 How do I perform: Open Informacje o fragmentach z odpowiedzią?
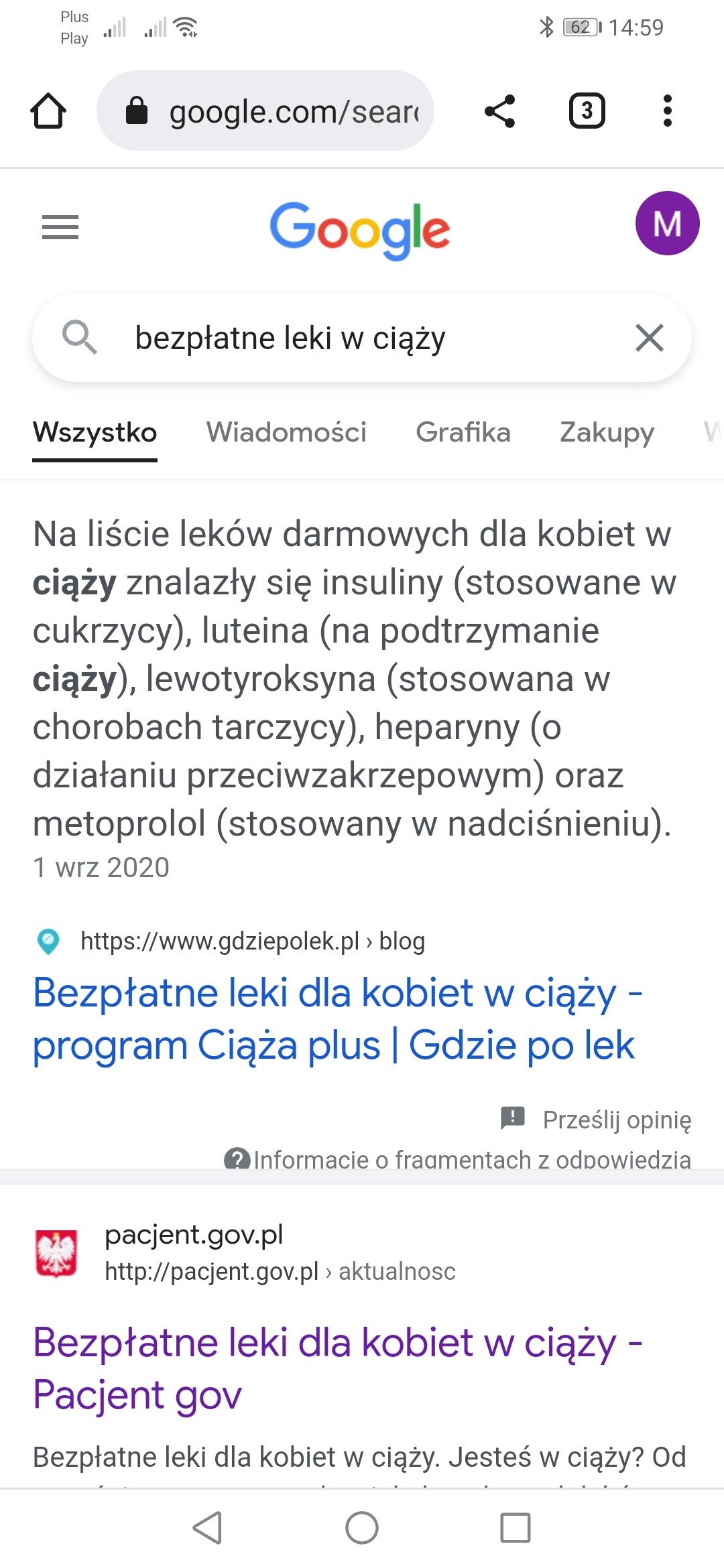point(469,1159)
